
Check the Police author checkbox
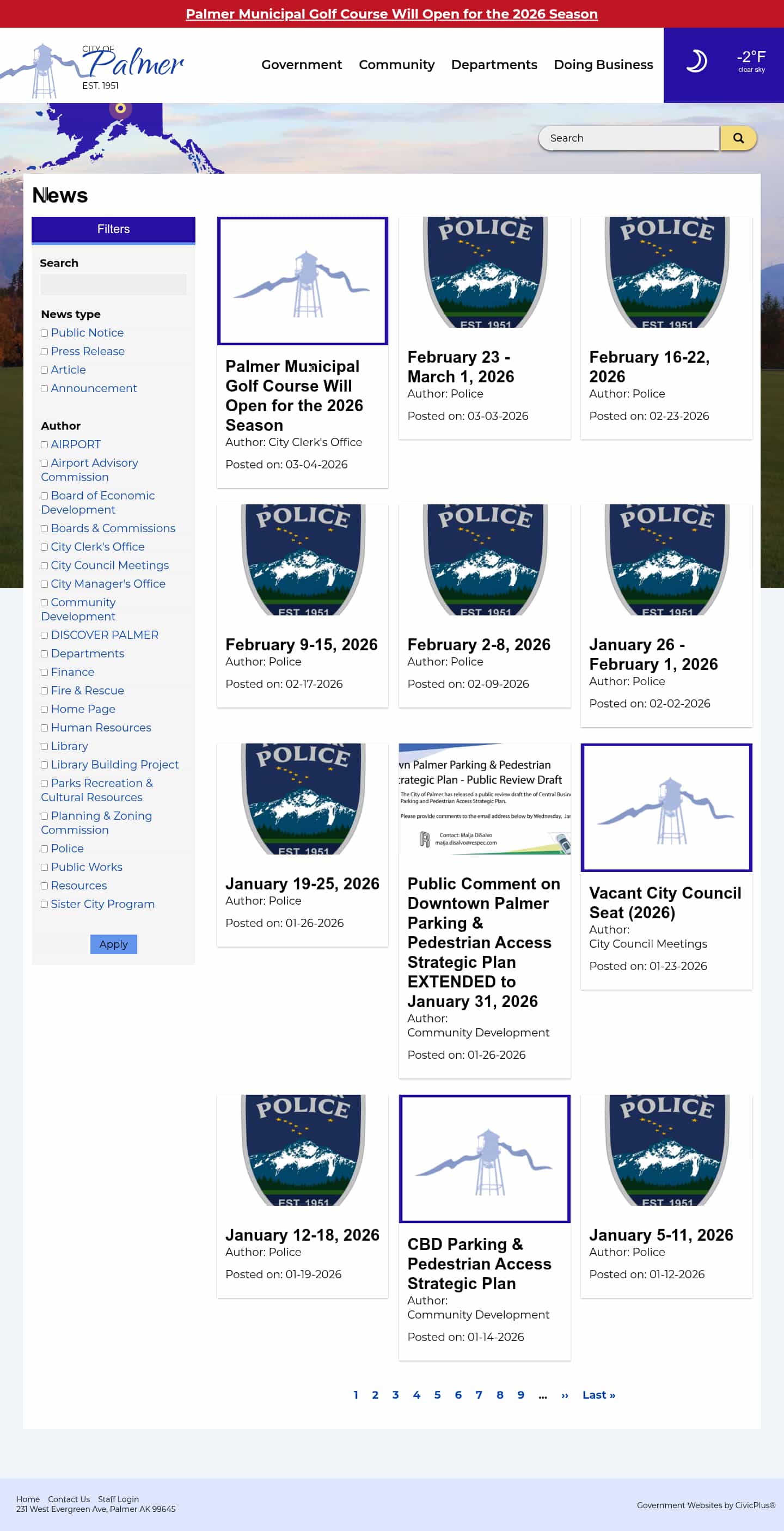click(x=45, y=849)
